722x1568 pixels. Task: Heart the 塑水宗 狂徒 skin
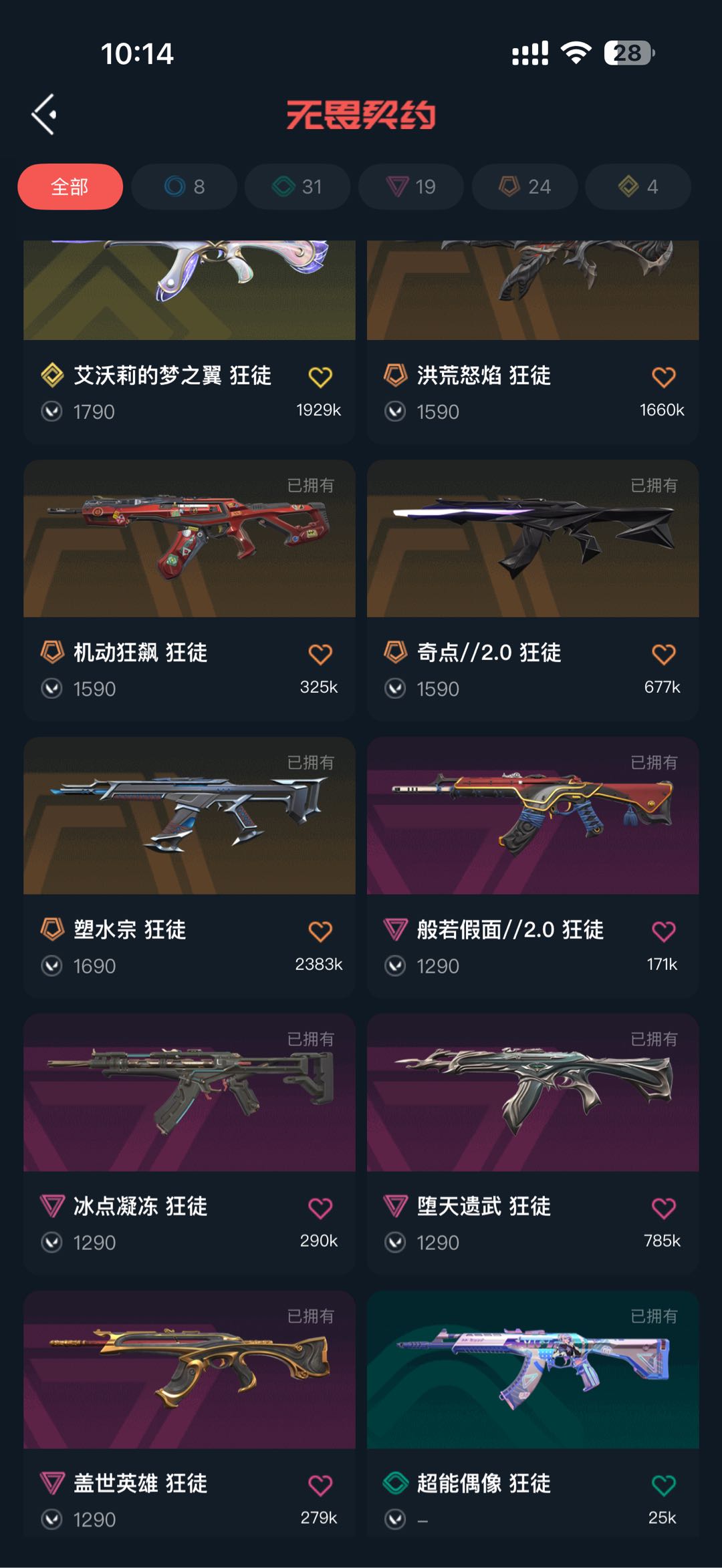click(x=320, y=931)
